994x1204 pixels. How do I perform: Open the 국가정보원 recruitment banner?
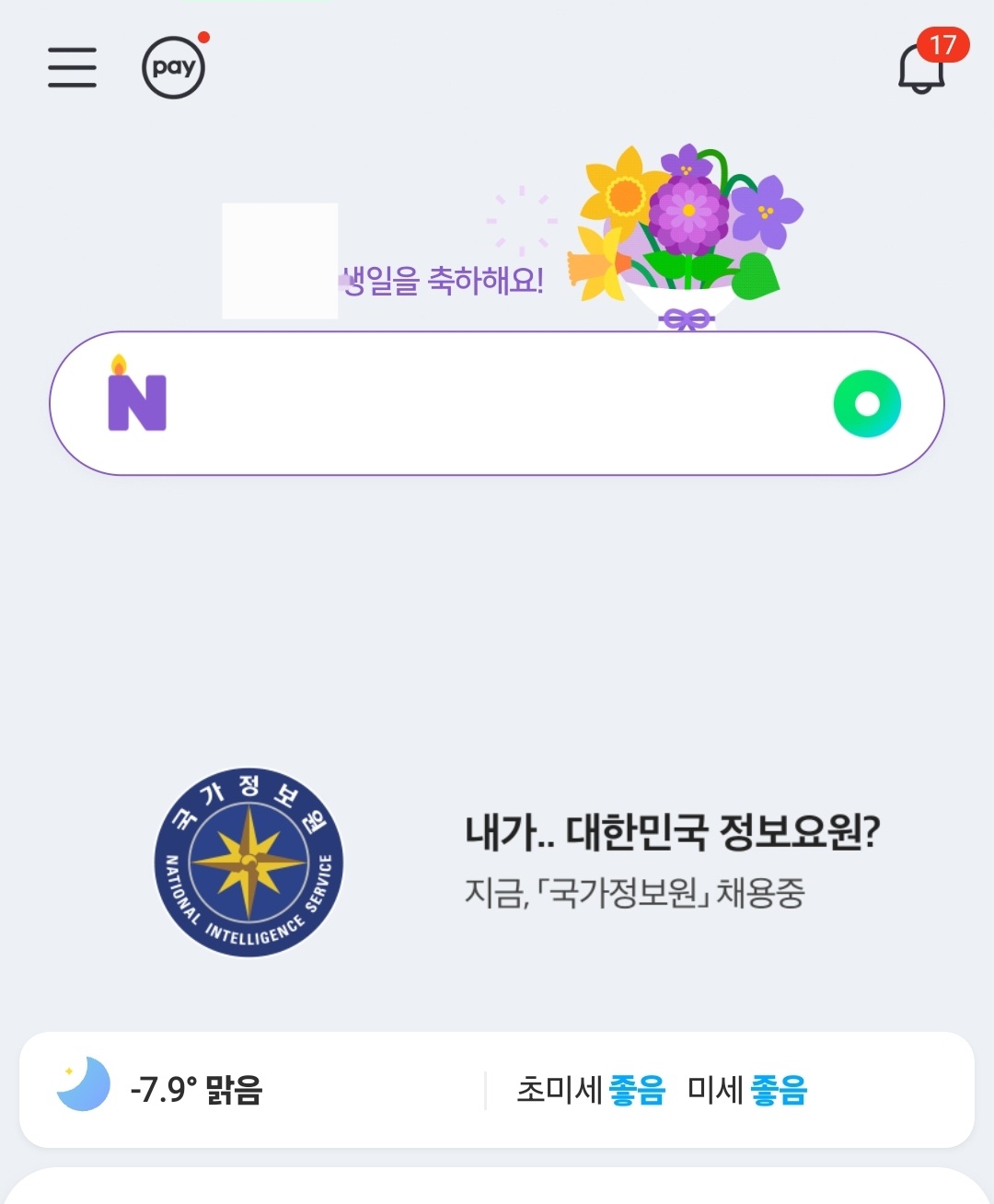[515, 862]
